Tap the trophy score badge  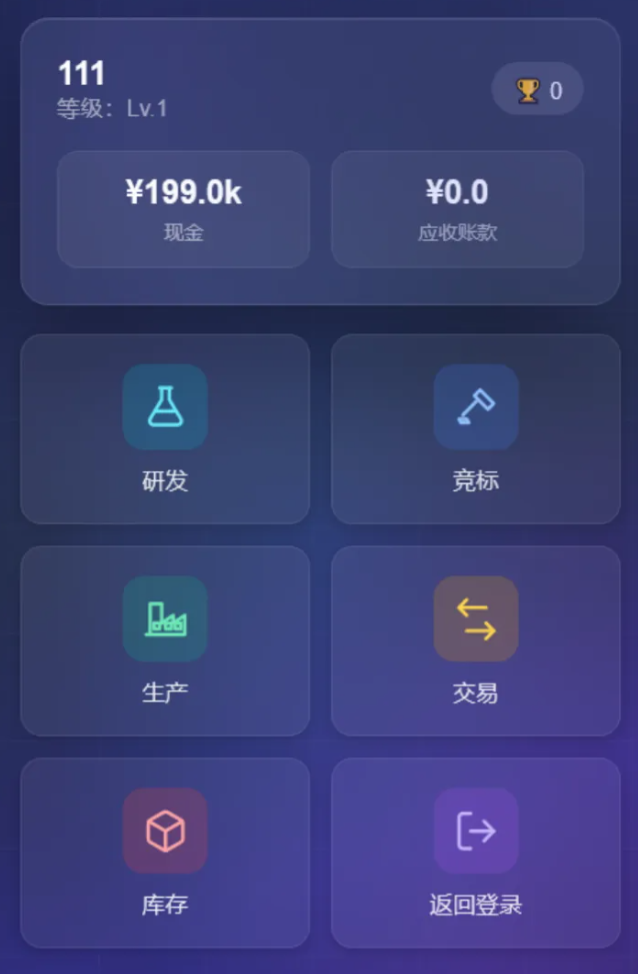coord(537,89)
